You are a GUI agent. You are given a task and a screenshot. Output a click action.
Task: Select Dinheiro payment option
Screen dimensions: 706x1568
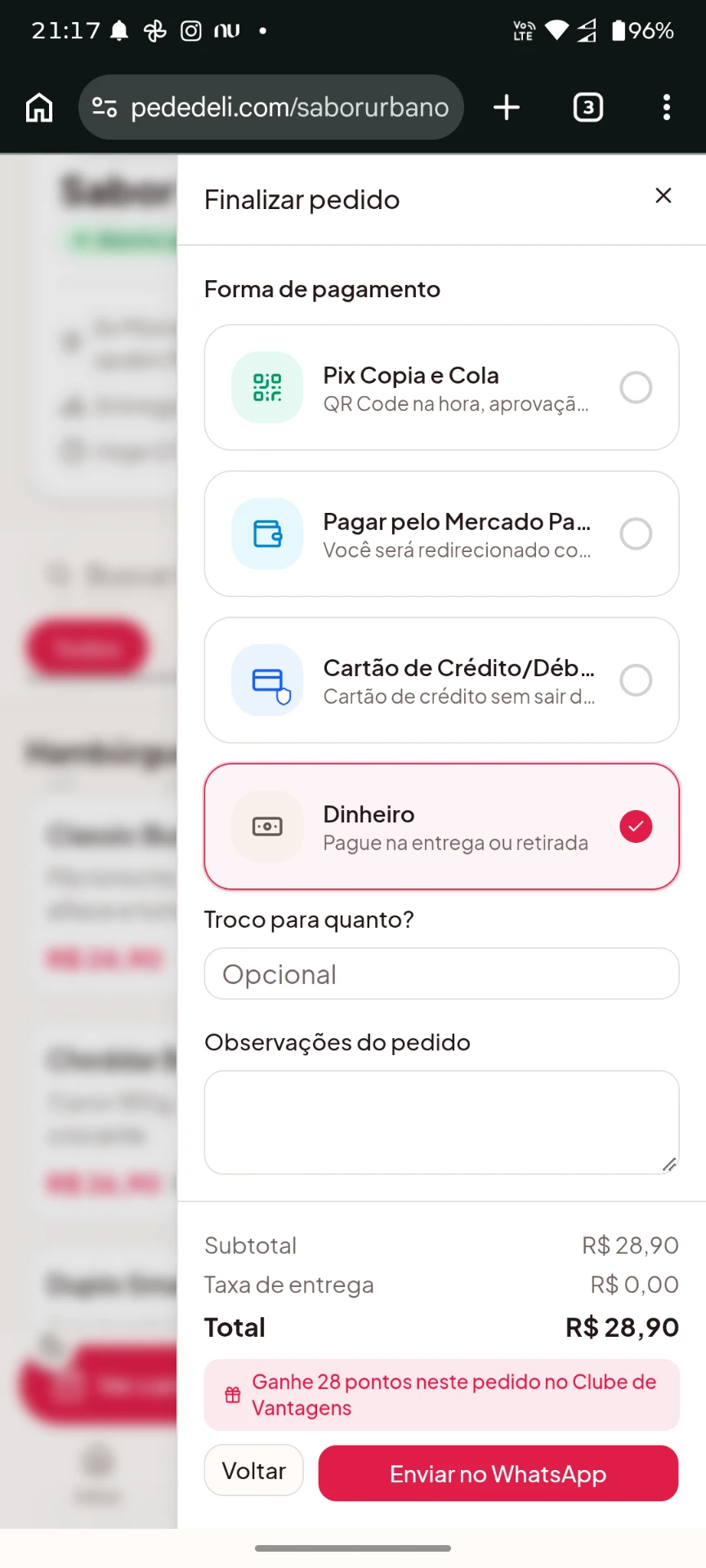click(441, 826)
